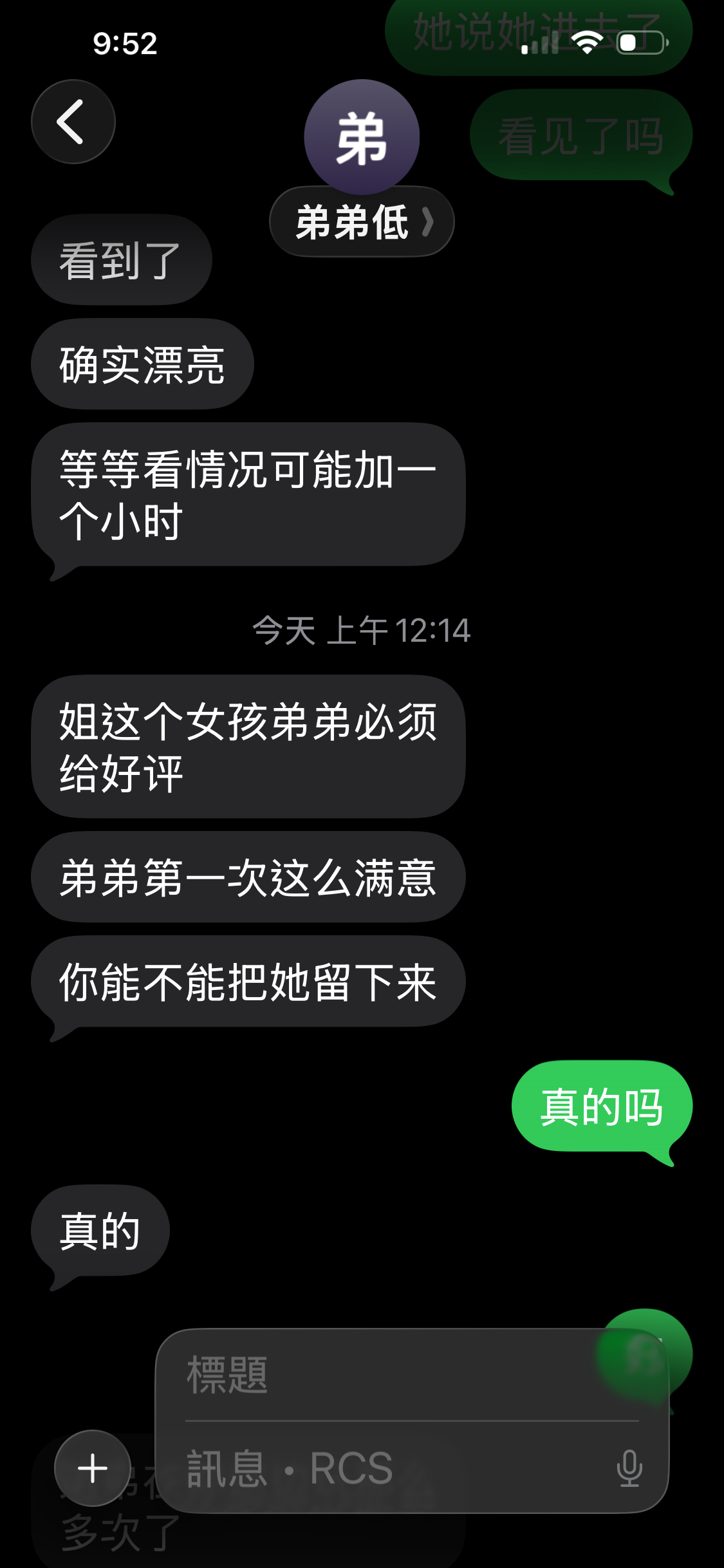Open contact details for 弟弟低
724x1568 pixels.
point(362,222)
